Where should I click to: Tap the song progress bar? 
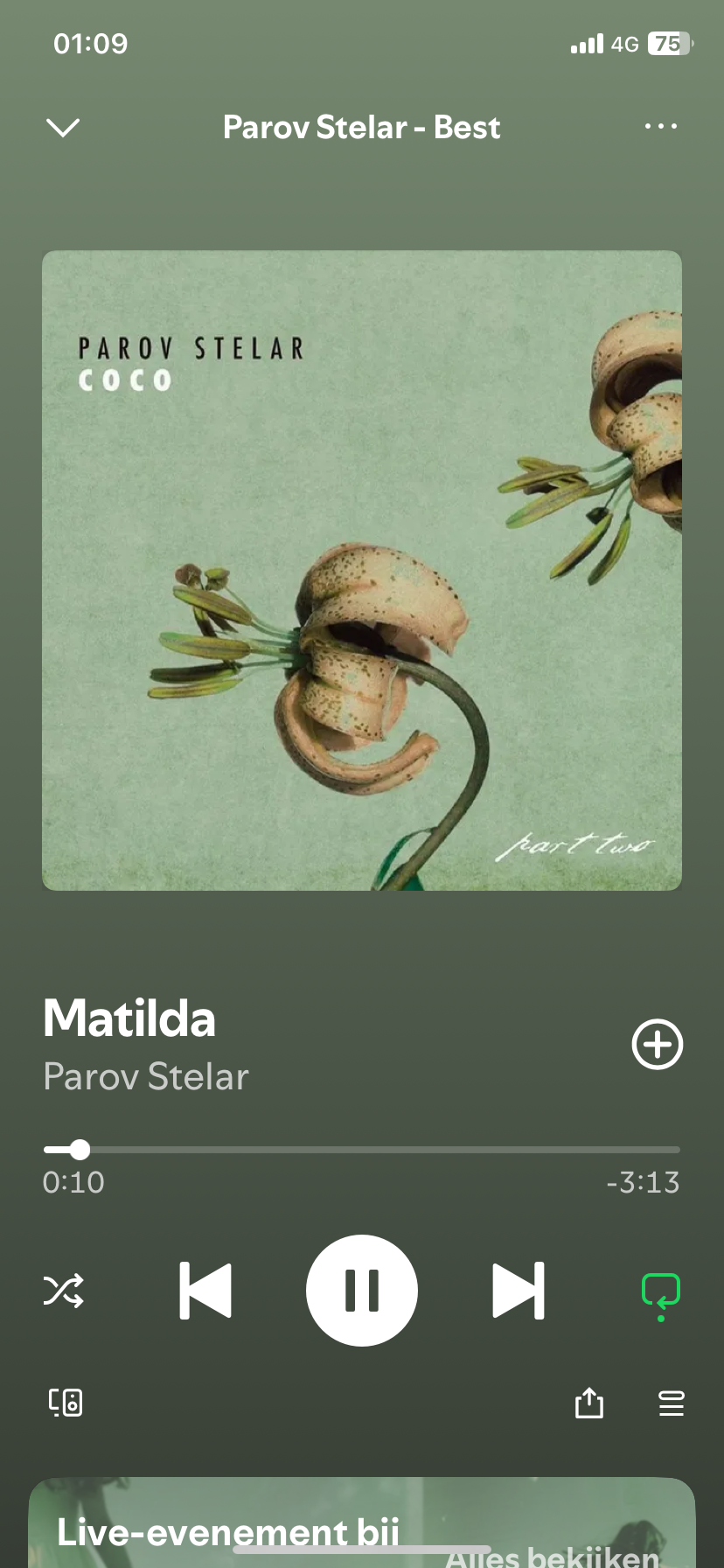[362, 1150]
